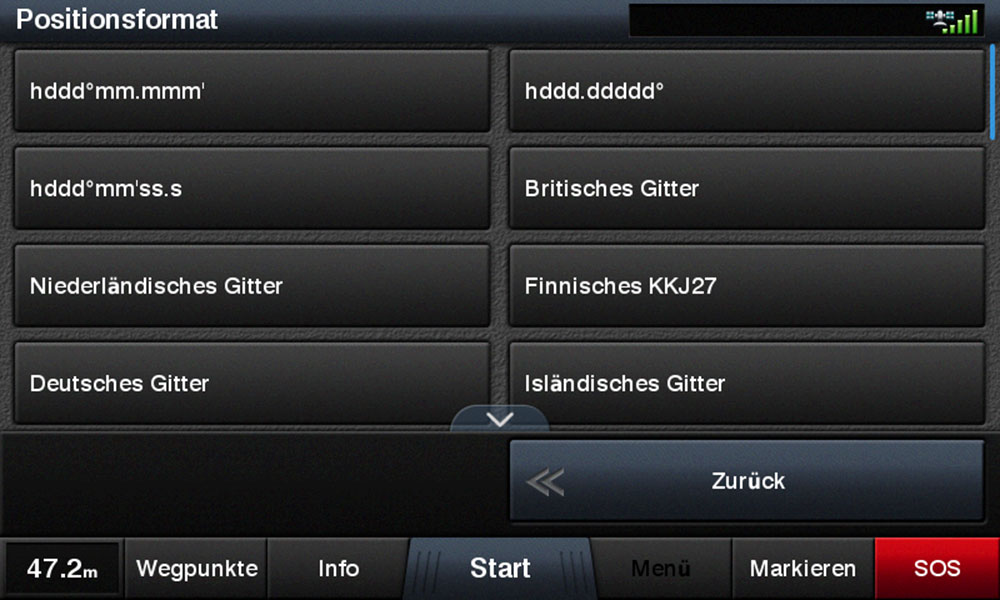The width and height of the screenshot is (1000, 600).
Task: Choose Finnisches KKJ27
Action: 747,286
